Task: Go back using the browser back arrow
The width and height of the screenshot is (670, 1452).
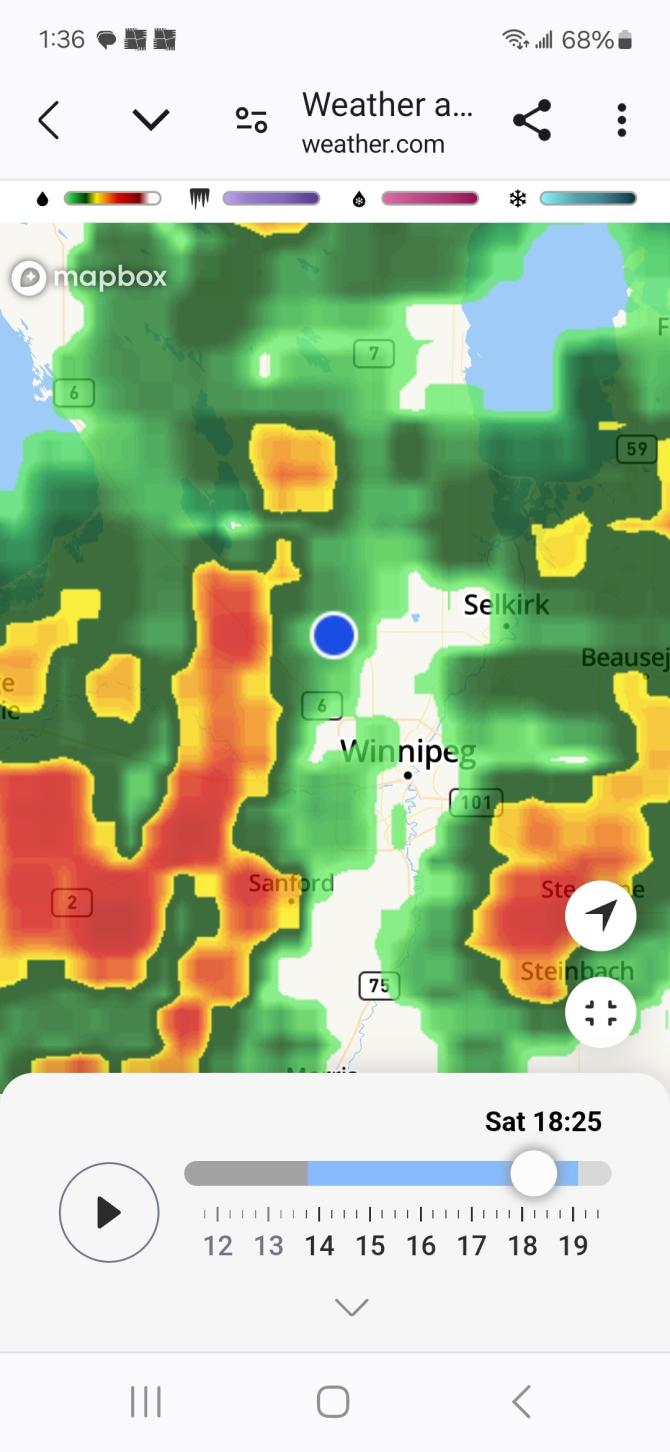Action: click(x=49, y=121)
